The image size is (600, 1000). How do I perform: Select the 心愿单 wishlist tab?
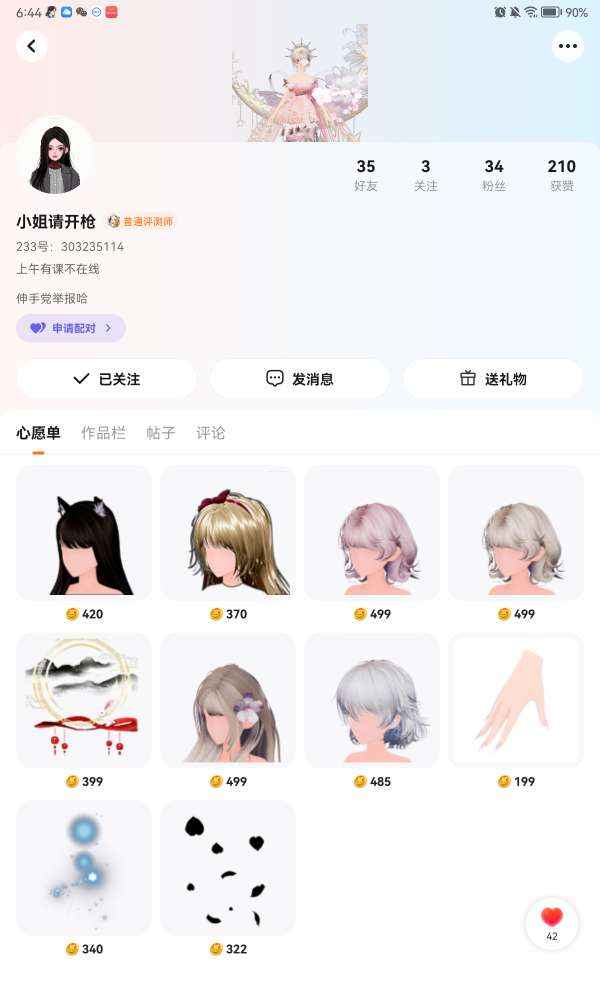(x=38, y=433)
